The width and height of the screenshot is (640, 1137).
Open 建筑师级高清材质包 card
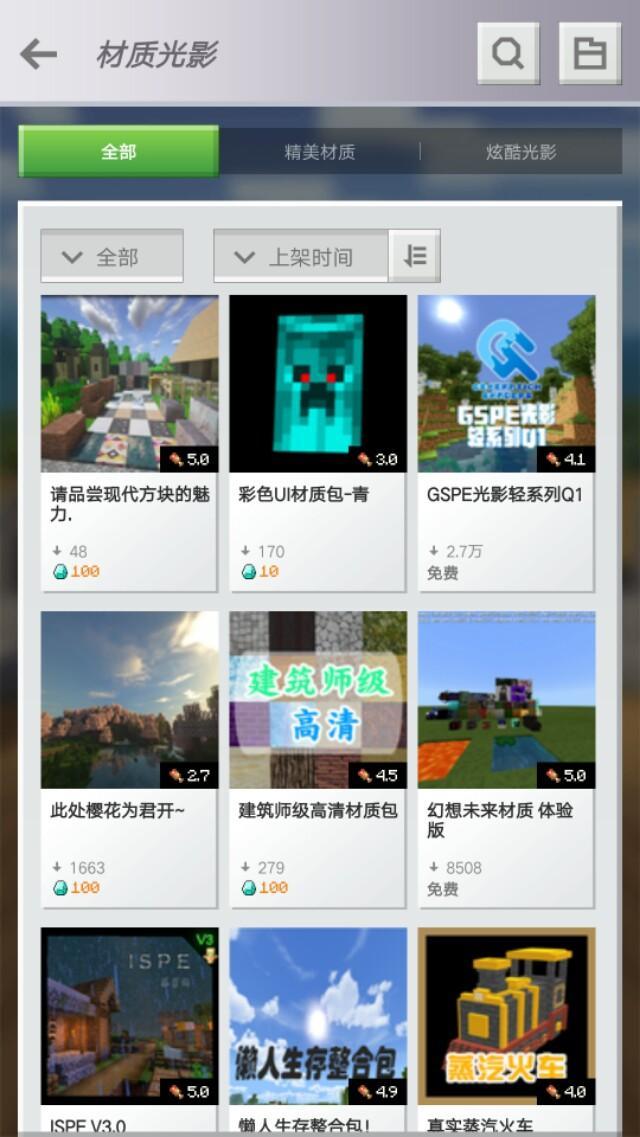point(318,759)
